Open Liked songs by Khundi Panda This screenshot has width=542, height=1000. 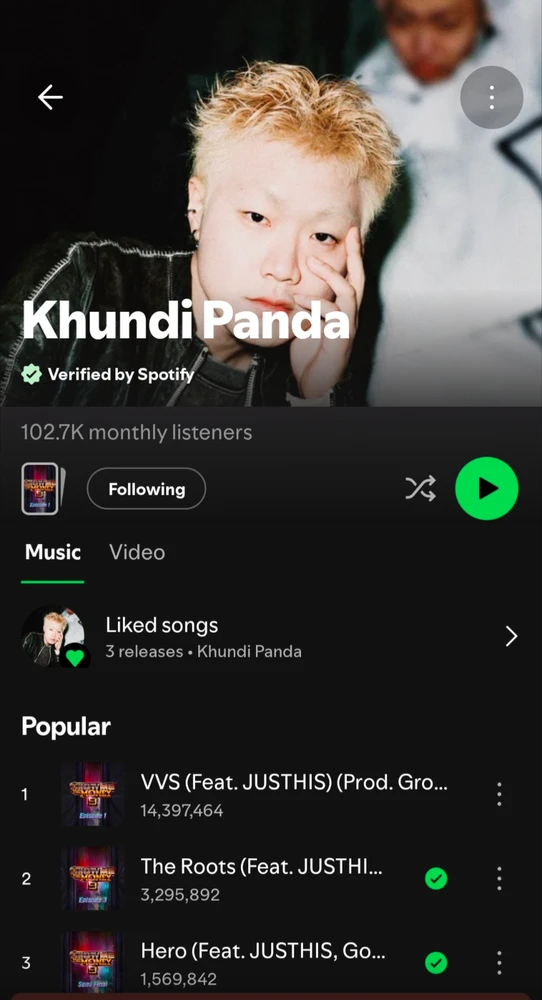tap(271, 636)
